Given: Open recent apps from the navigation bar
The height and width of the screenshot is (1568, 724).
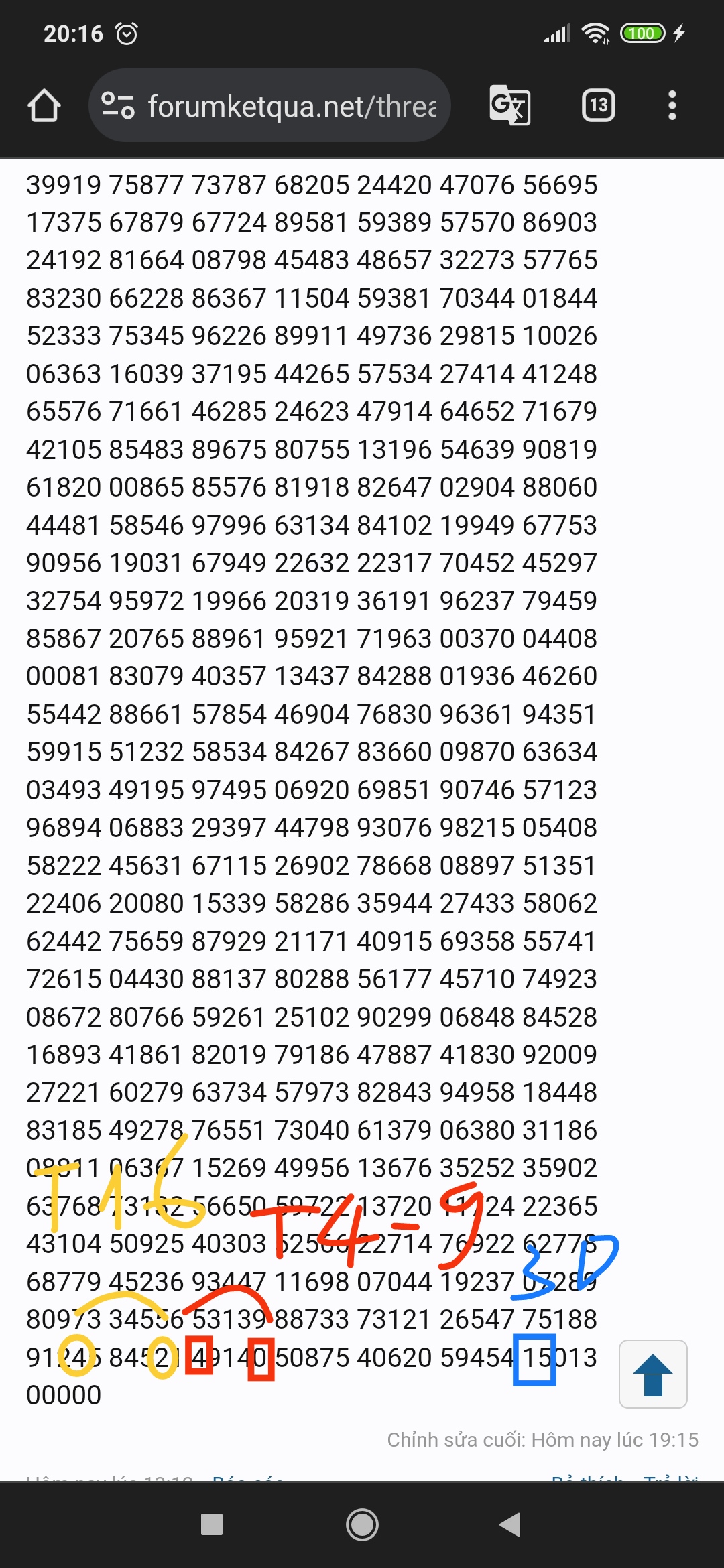Looking at the screenshot, I should [212, 1524].
